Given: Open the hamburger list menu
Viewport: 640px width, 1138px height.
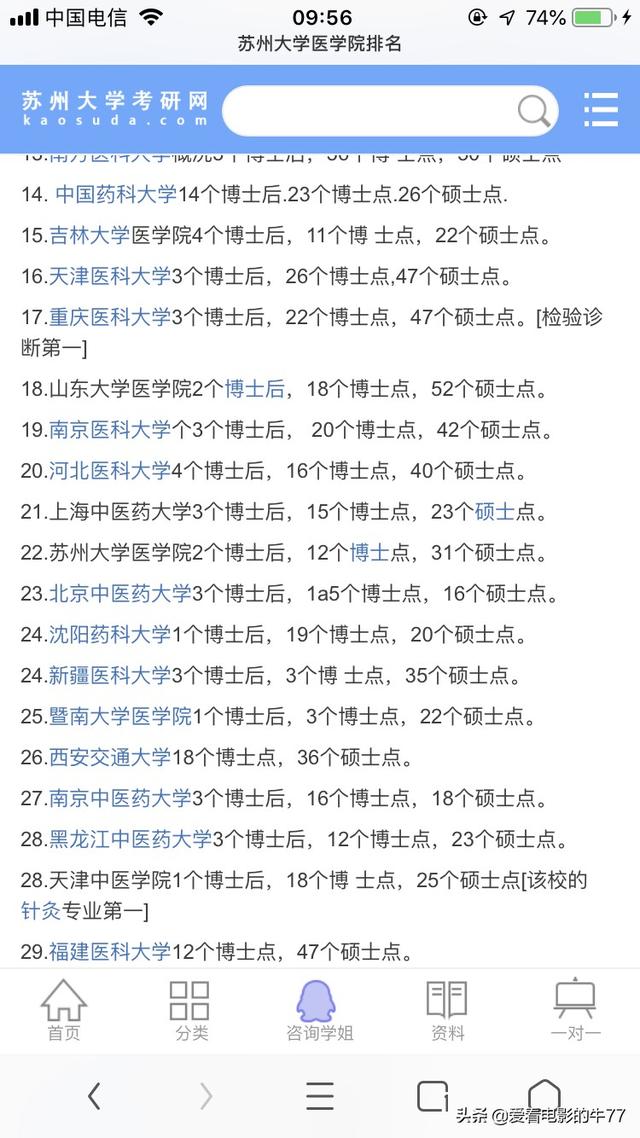Looking at the screenshot, I should point(601,110).
